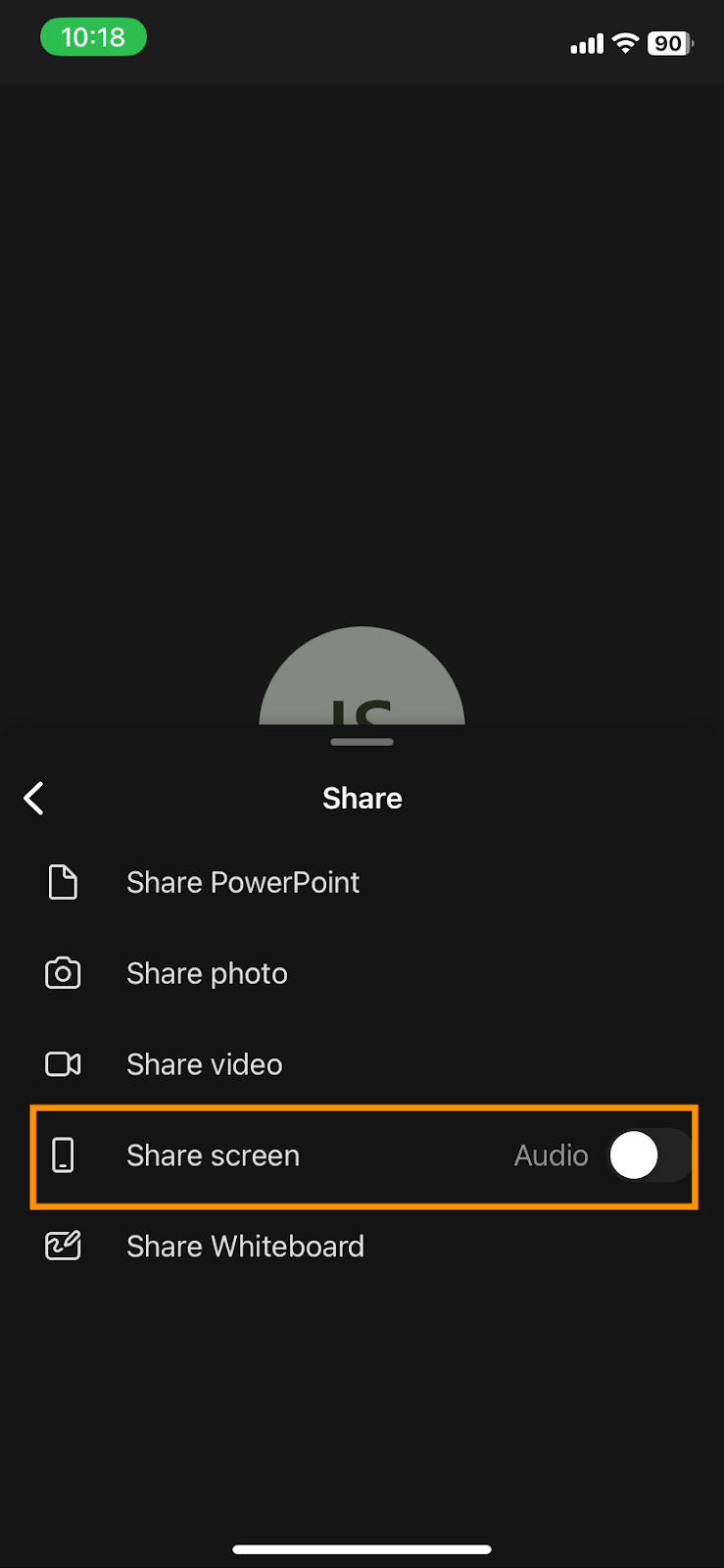
Task: Choose Share photo
Action: 207,973
